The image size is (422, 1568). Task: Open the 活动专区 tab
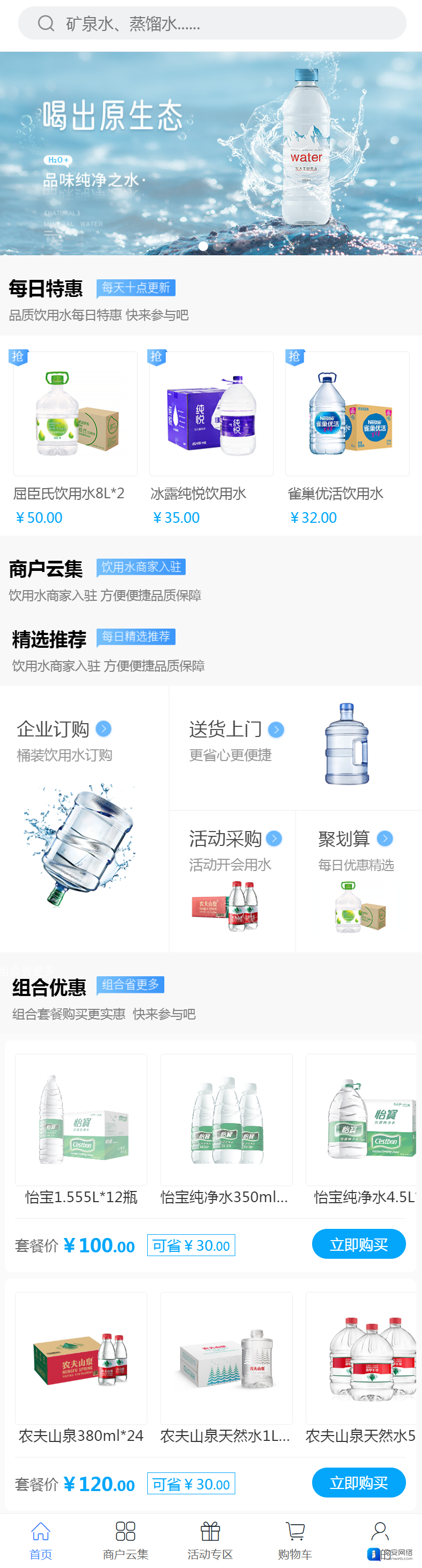click(x=210, y=1540)
